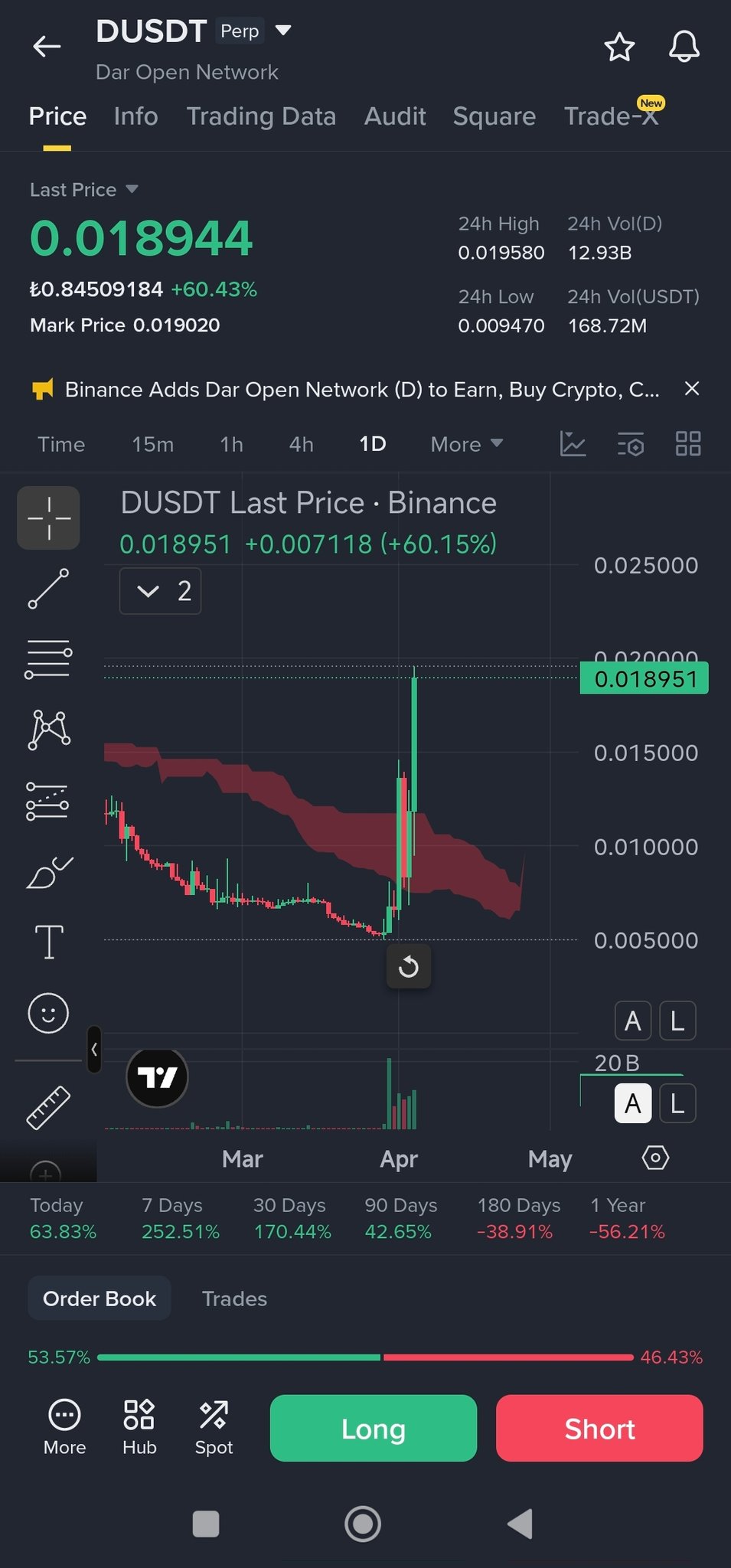The image size is (731, 1568).
Task: Tap the green Long button
Action: pos(373,1428)
